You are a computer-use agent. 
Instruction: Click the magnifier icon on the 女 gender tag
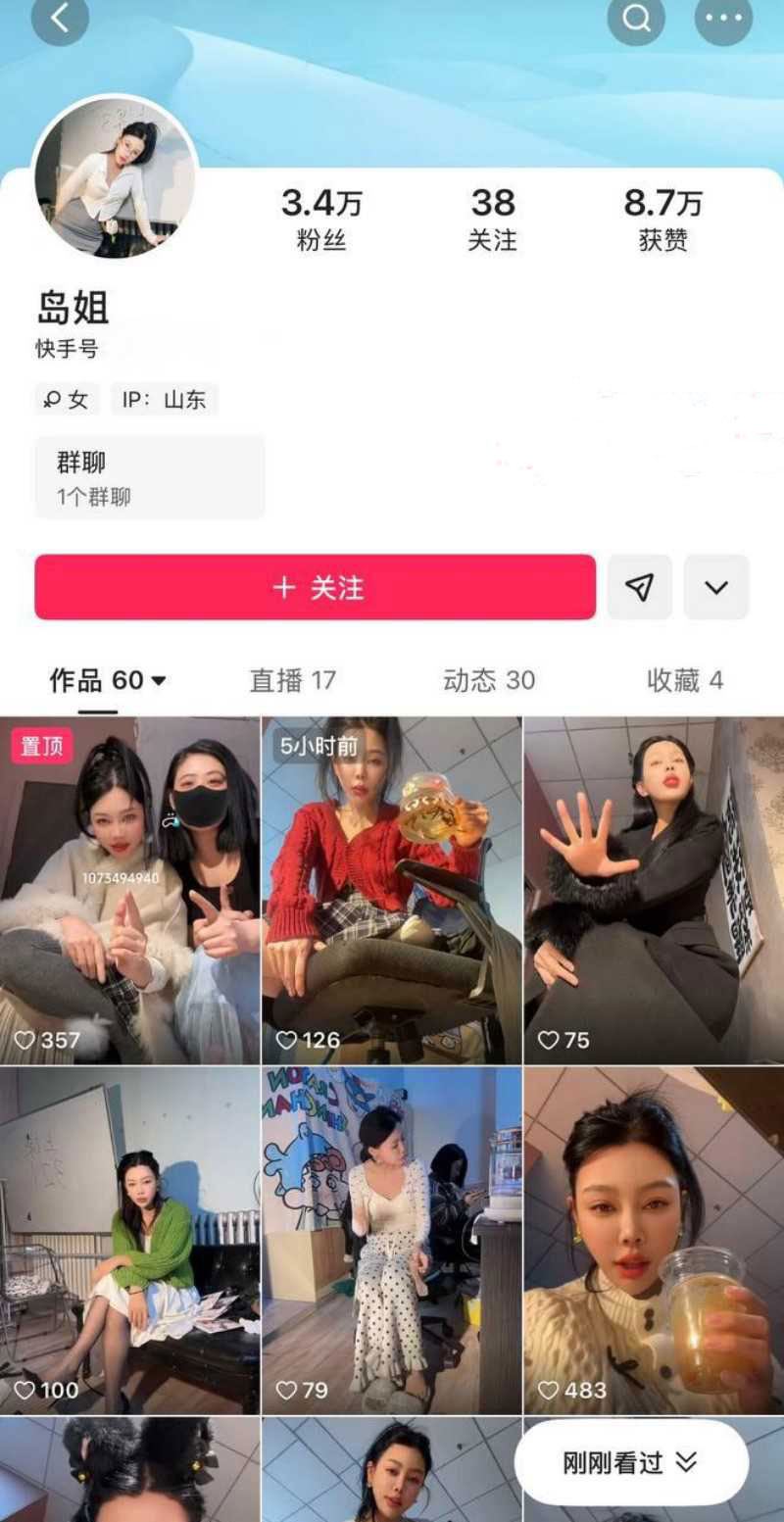click(51, 399)
